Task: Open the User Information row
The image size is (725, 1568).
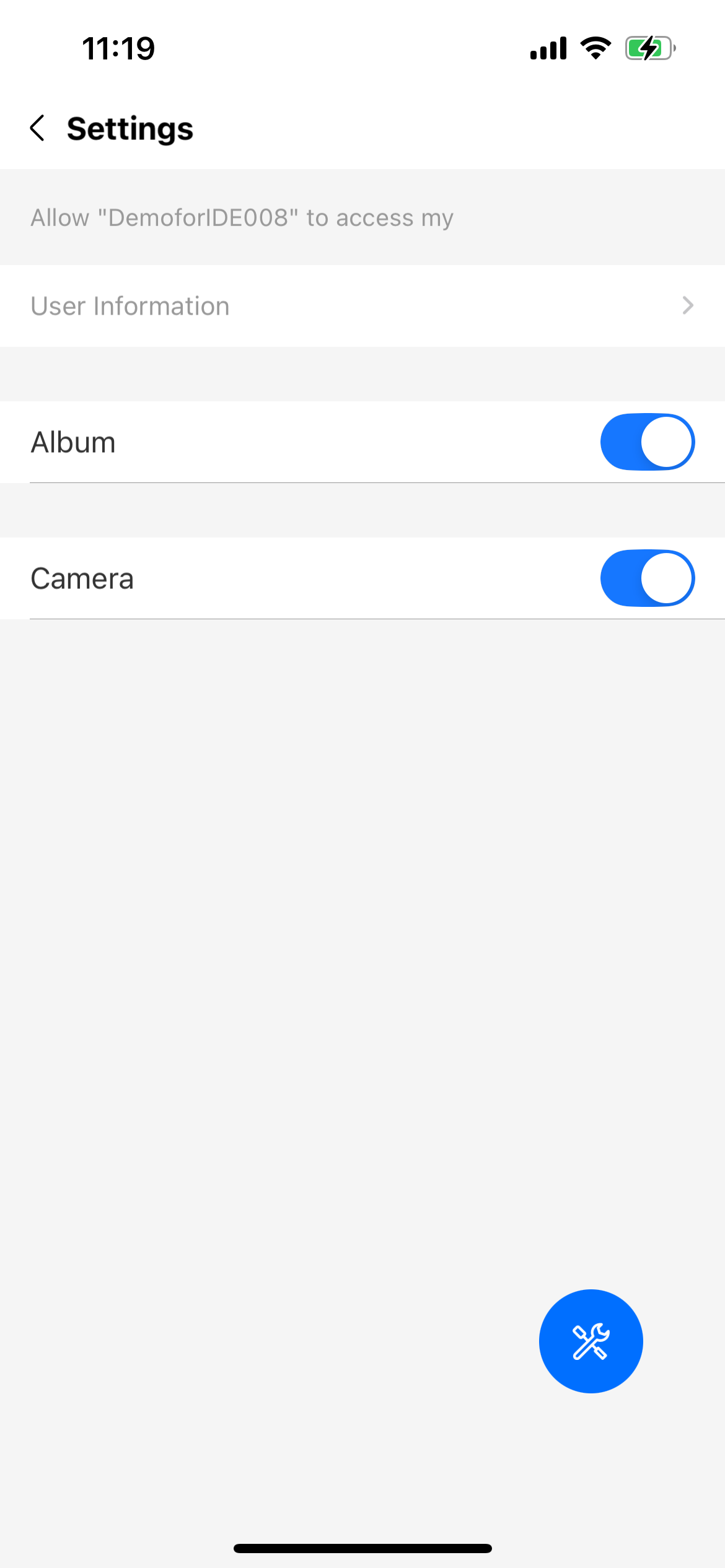Action: coord(362,306)
